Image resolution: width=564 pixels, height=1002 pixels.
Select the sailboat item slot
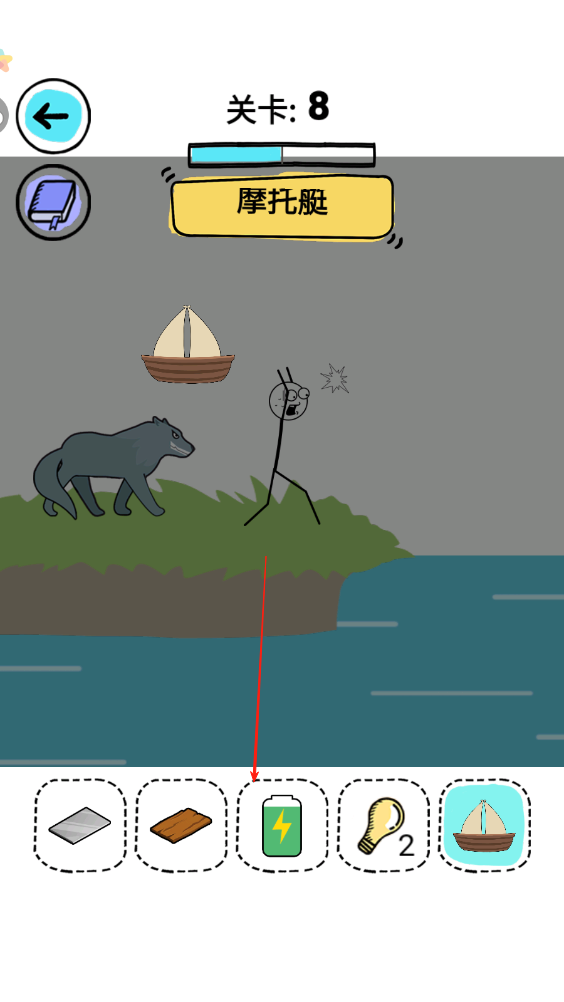(484, 825)
